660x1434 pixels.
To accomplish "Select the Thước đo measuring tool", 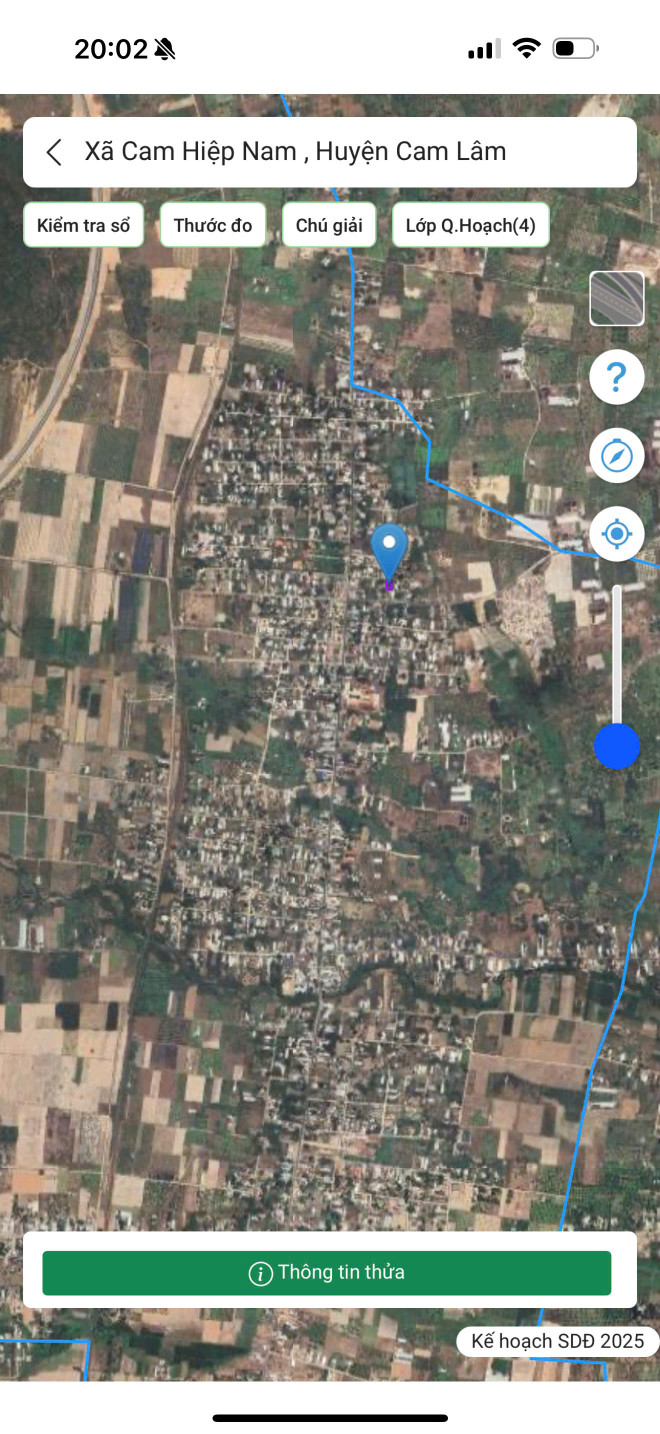I will 213,225.
